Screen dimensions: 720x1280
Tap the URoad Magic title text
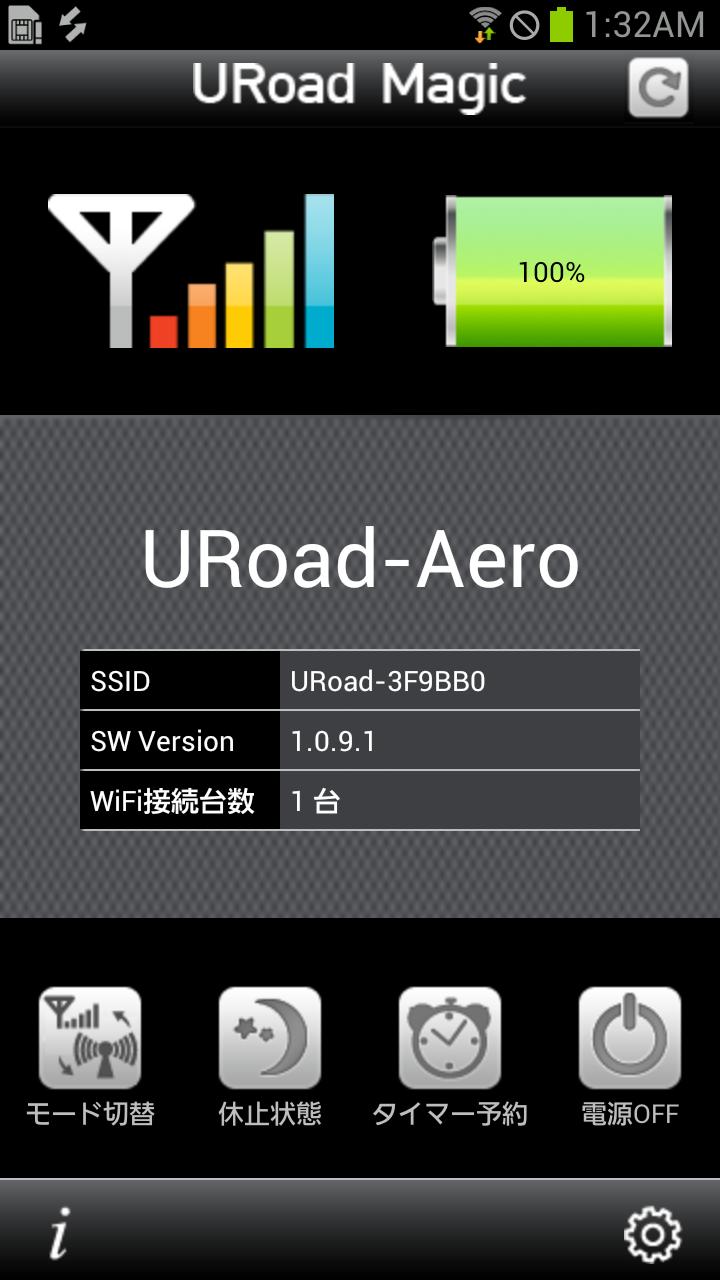tap(360, 84)
